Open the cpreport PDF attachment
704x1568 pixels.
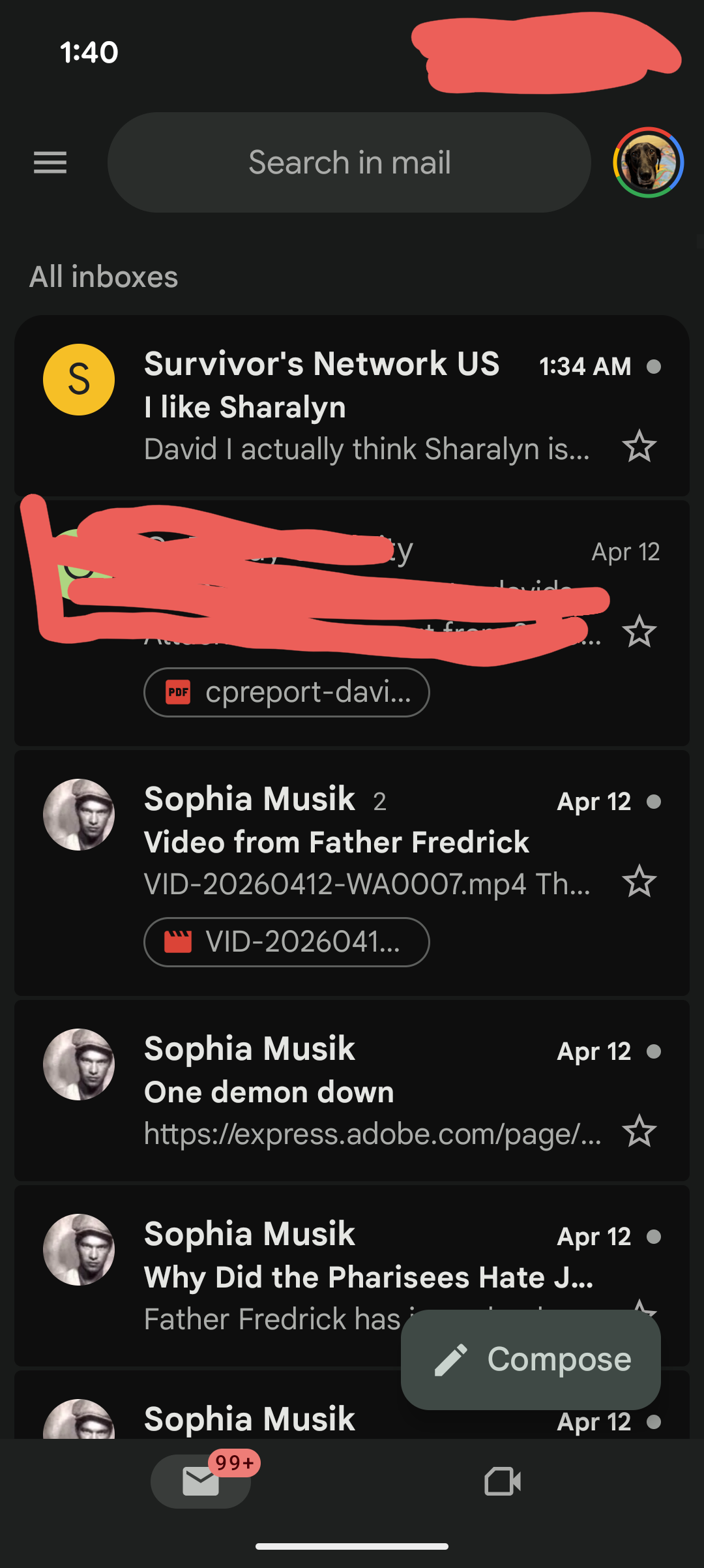[287, 692]
